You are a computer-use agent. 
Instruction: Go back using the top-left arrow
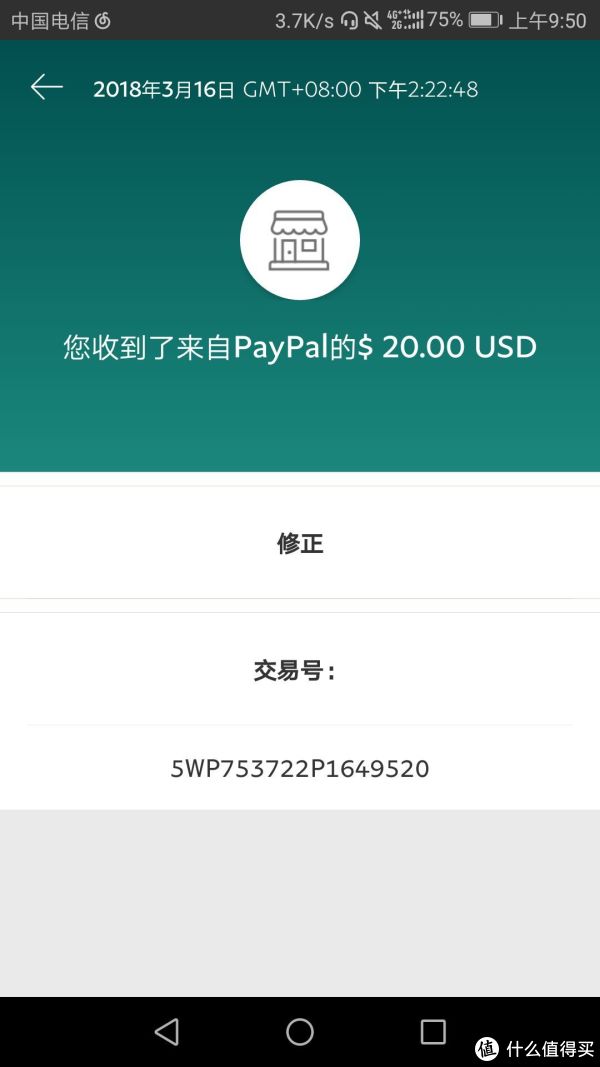[x=46, y=88]
